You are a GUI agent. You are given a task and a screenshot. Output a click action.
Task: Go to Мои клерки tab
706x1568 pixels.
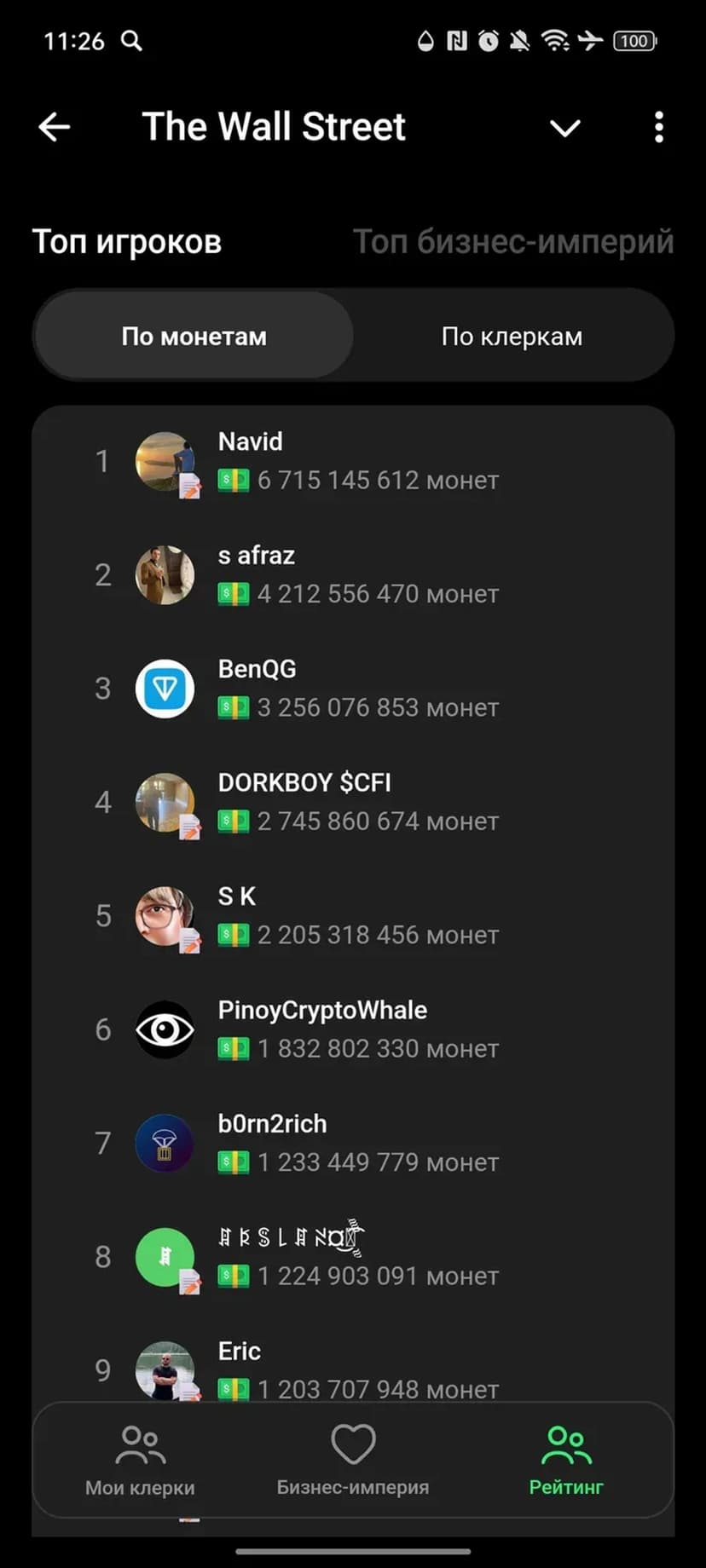tap(140, 1461)
